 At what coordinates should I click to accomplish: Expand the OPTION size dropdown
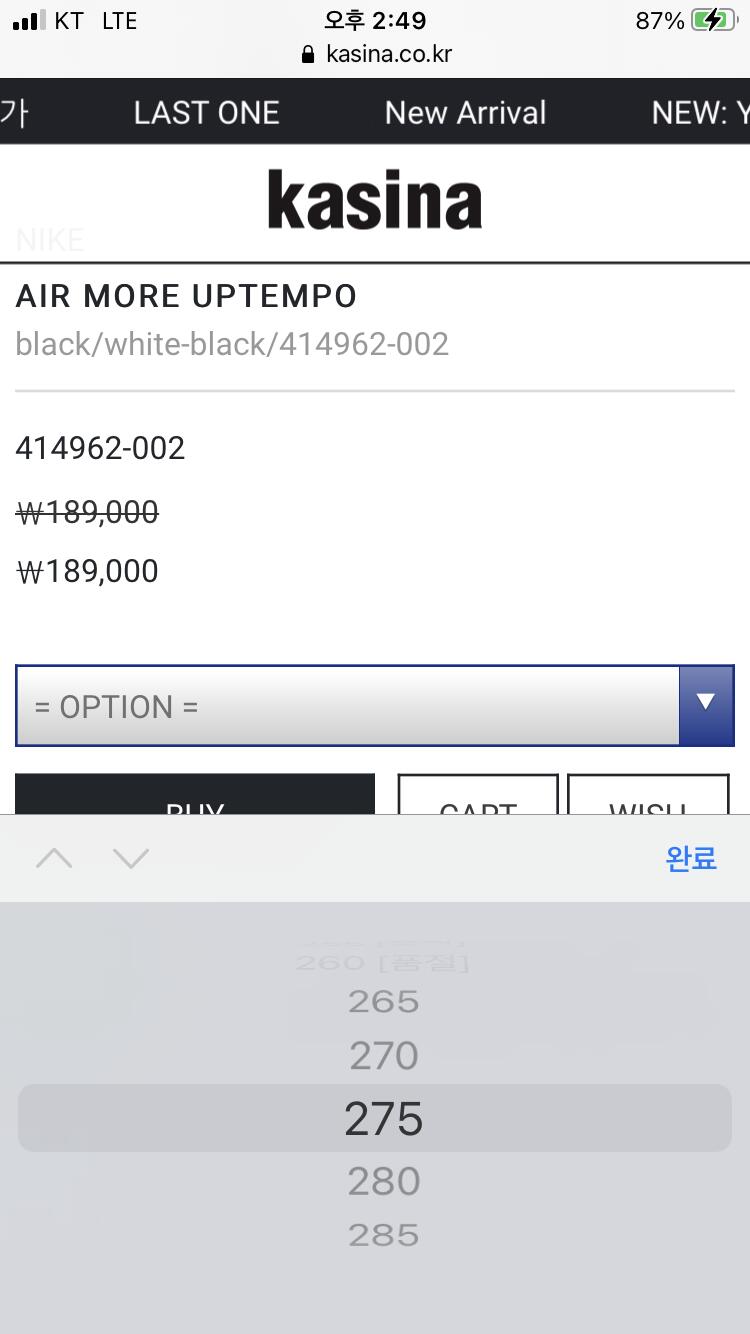point(375,706)
